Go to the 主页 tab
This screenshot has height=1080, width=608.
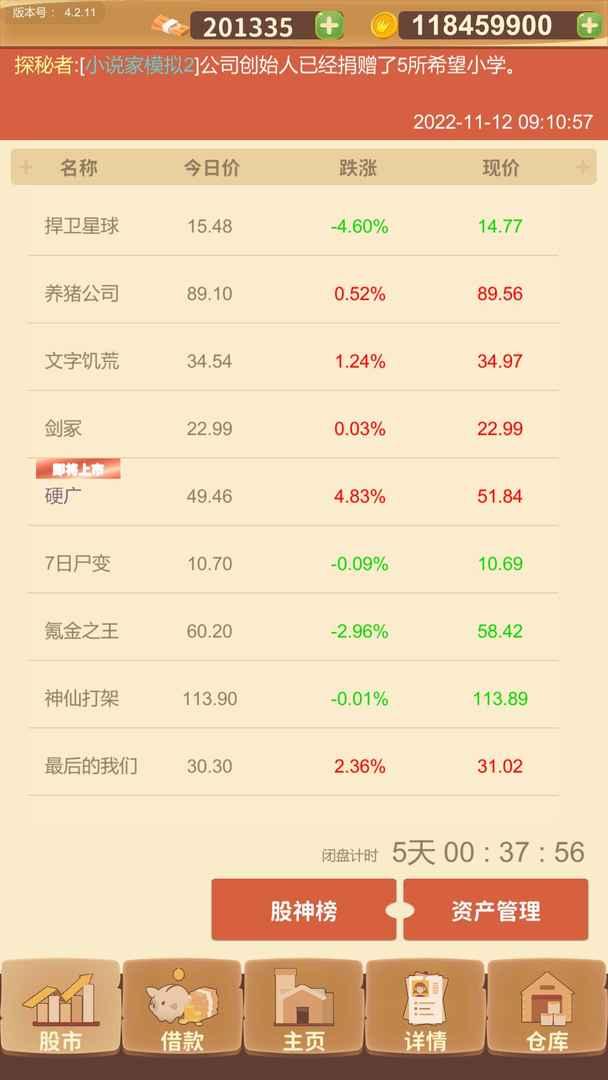304,1008
